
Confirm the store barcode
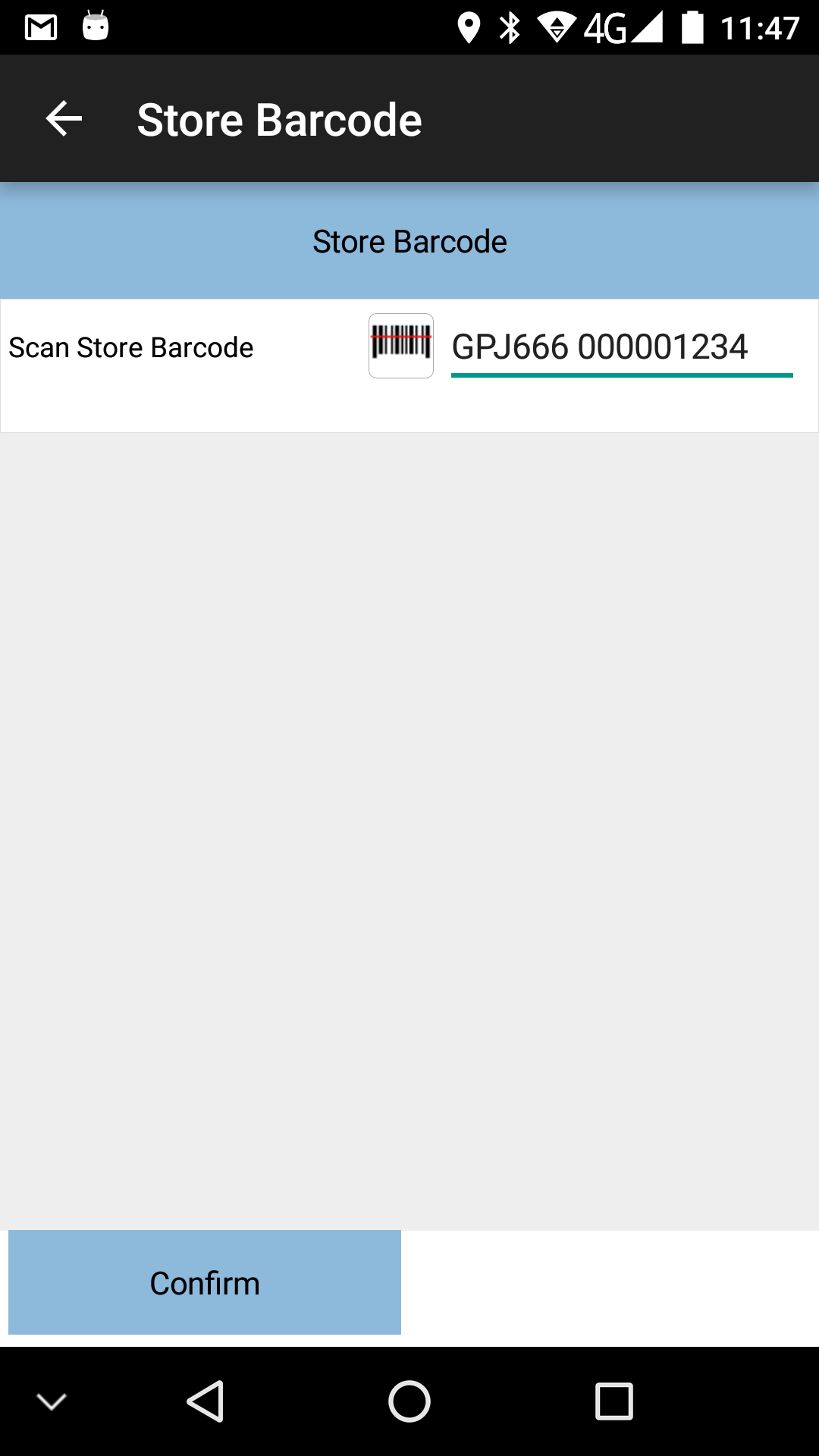point(205,1282)
